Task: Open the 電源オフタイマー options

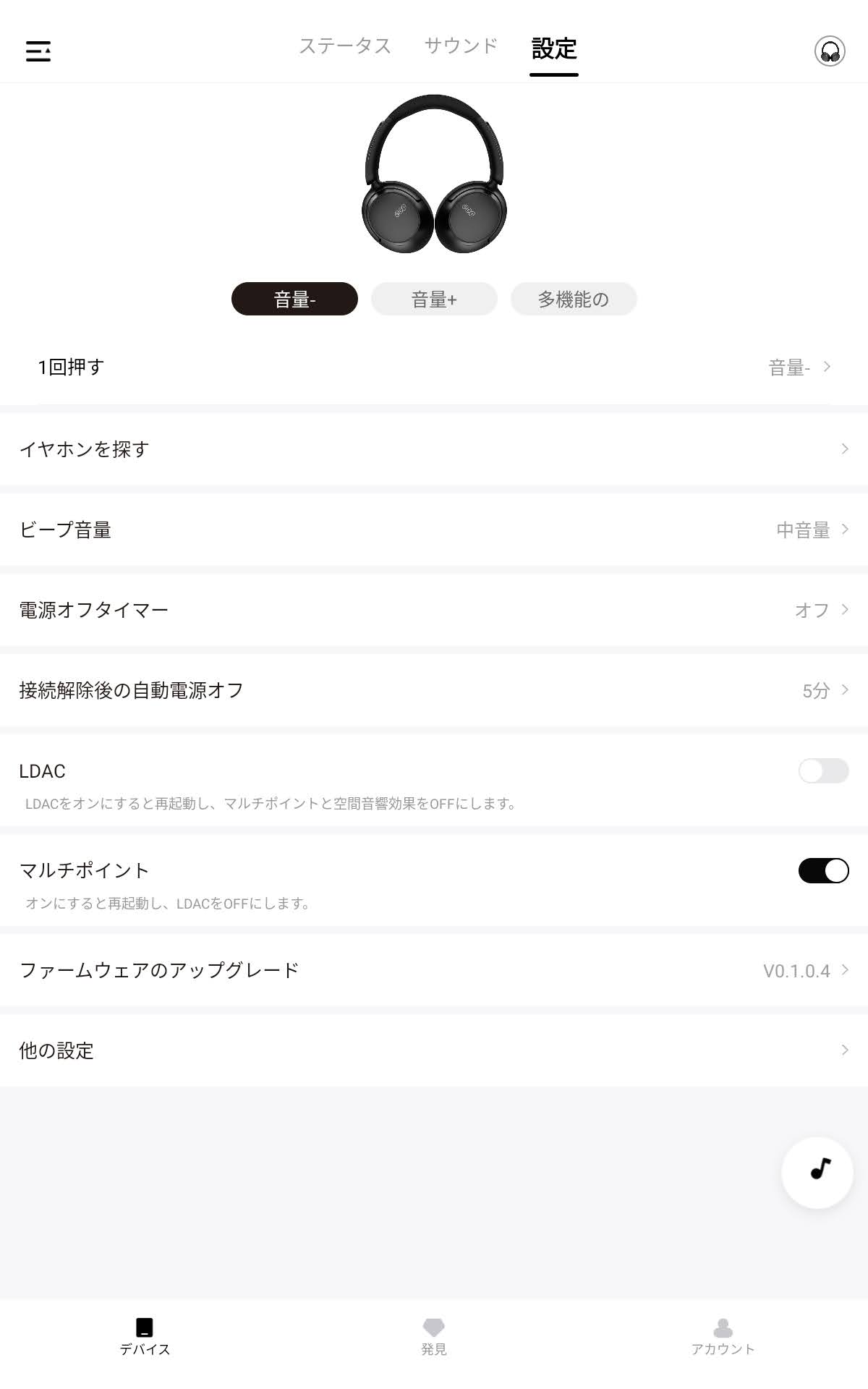Action: pyautogui.click(x=434, y=610)
